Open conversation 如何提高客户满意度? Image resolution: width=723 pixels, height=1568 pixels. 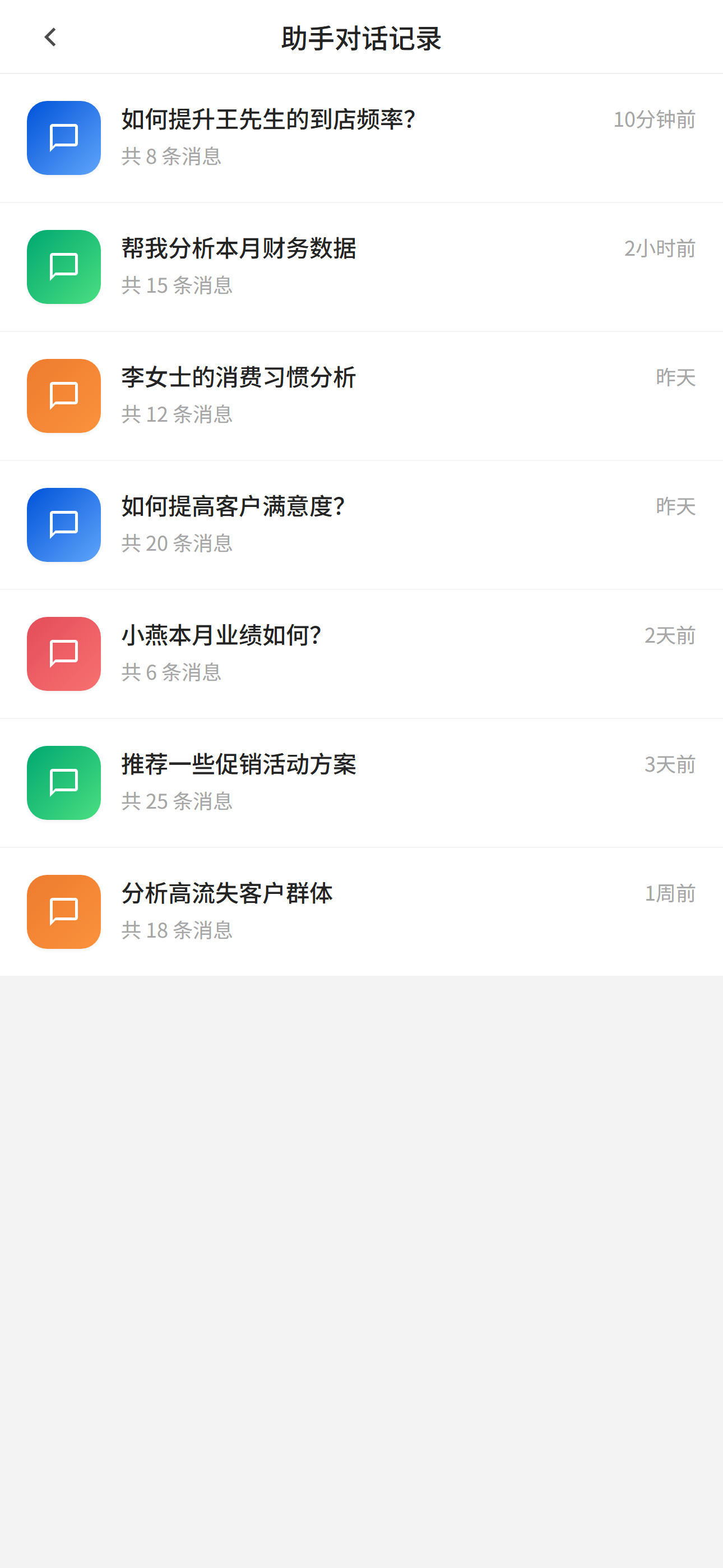tap(361, 525)
